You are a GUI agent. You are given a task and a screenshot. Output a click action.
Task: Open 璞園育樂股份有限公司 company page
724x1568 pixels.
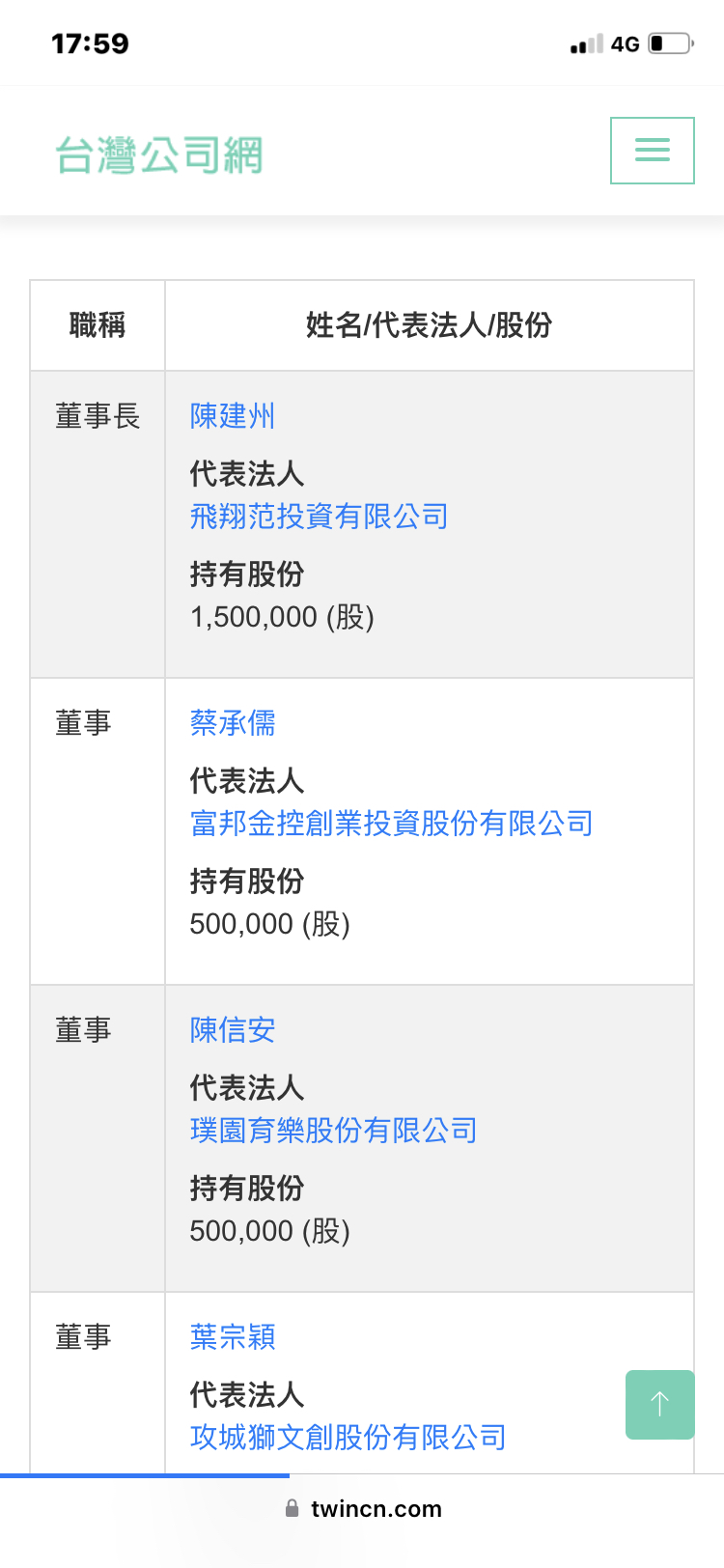[334, 1131]
